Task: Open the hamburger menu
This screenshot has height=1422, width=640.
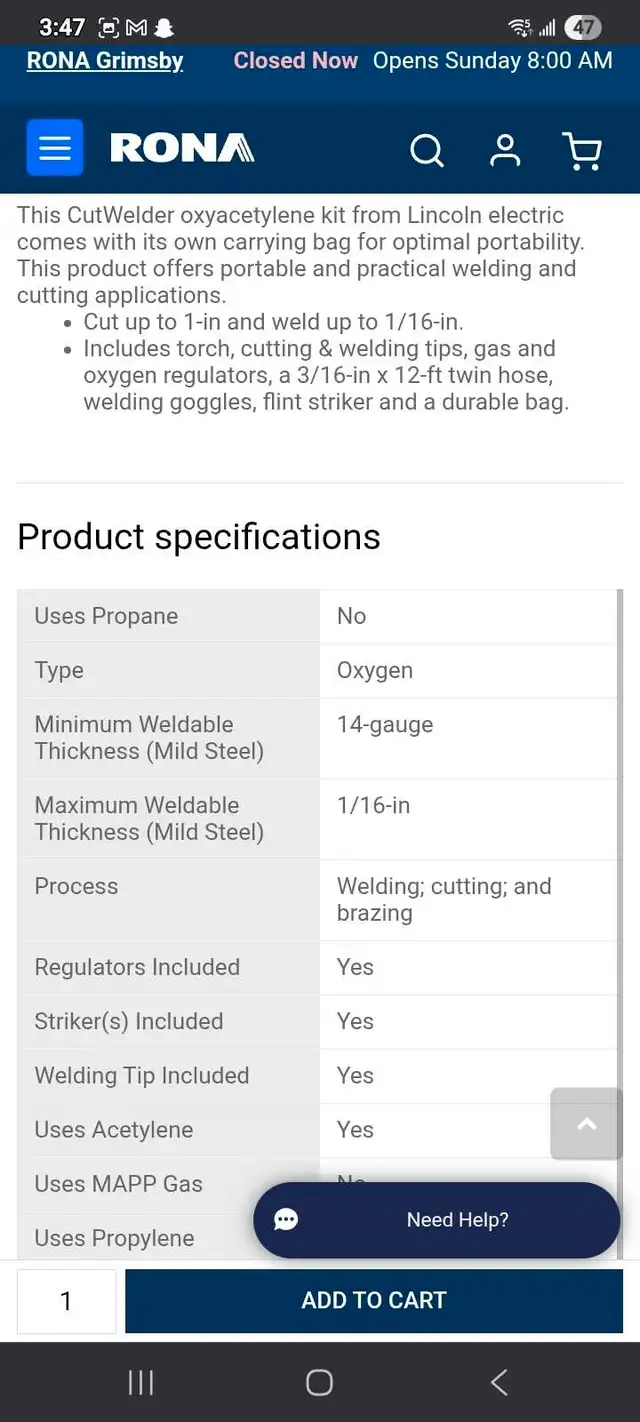Action: click(55, 148)
